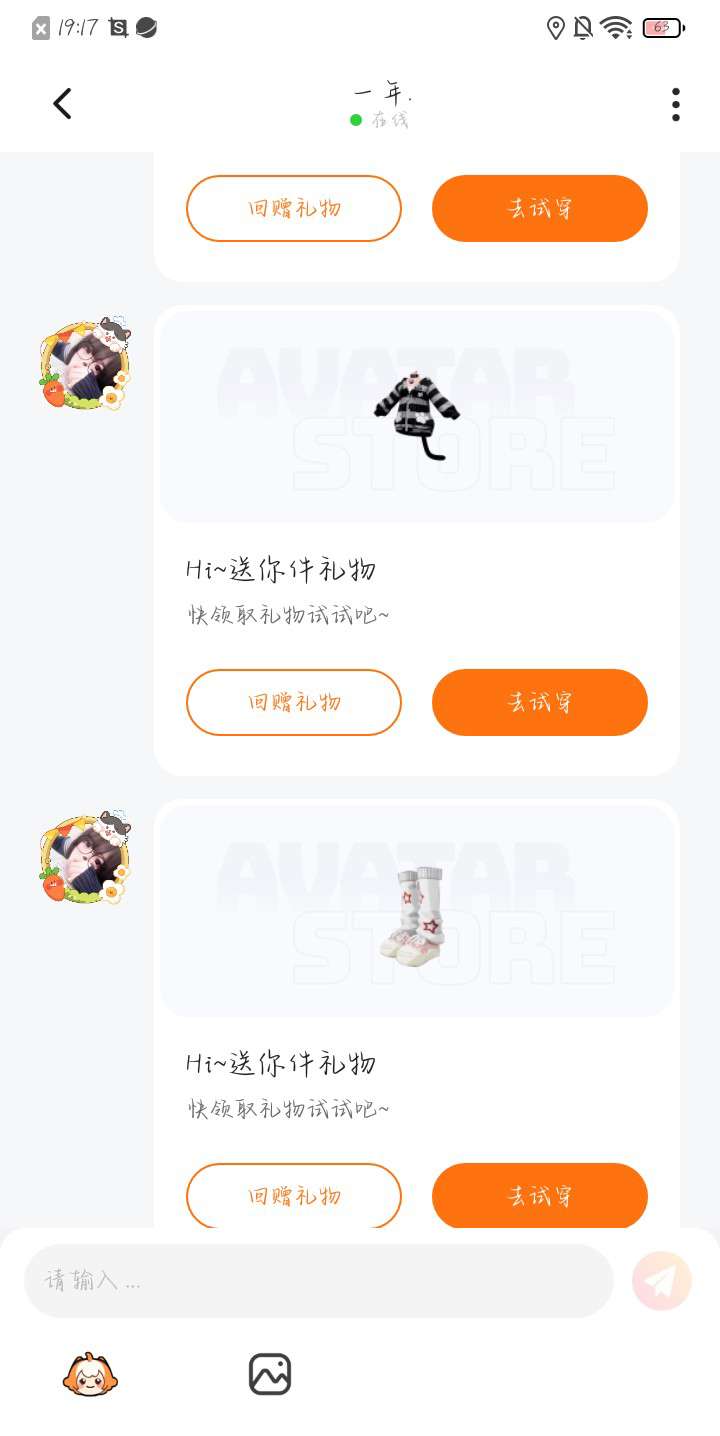
Task: Open the three-dot overflow menu
Action: (676, 104)
